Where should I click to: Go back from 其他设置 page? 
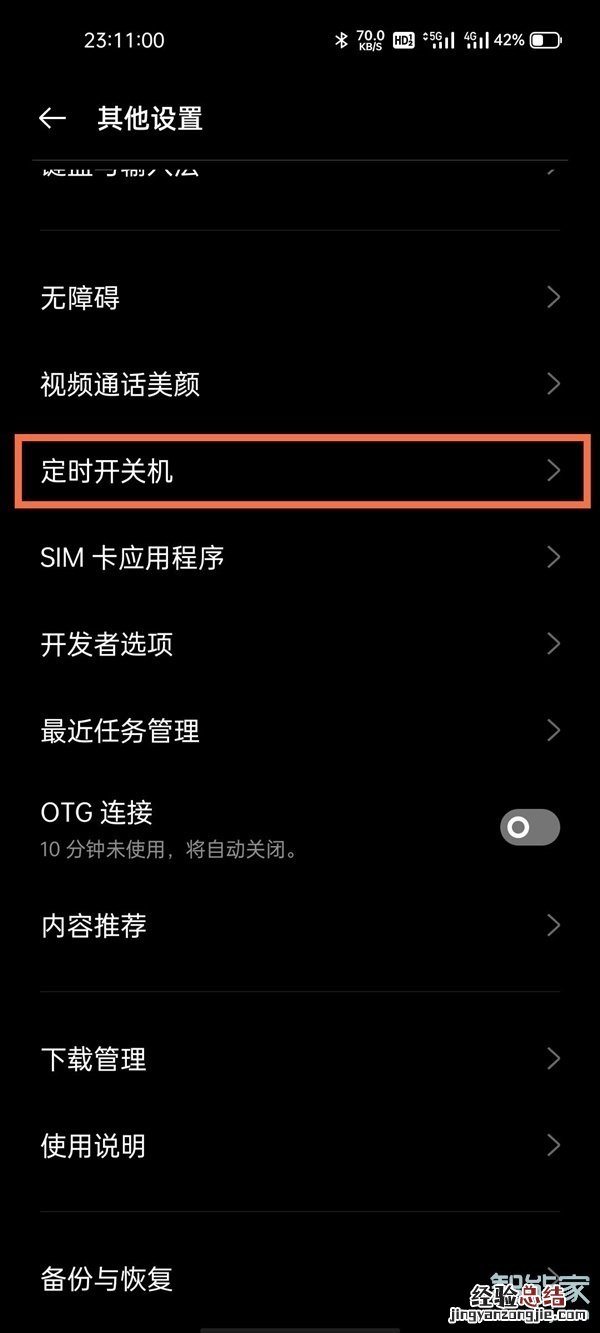pos(52,119)
